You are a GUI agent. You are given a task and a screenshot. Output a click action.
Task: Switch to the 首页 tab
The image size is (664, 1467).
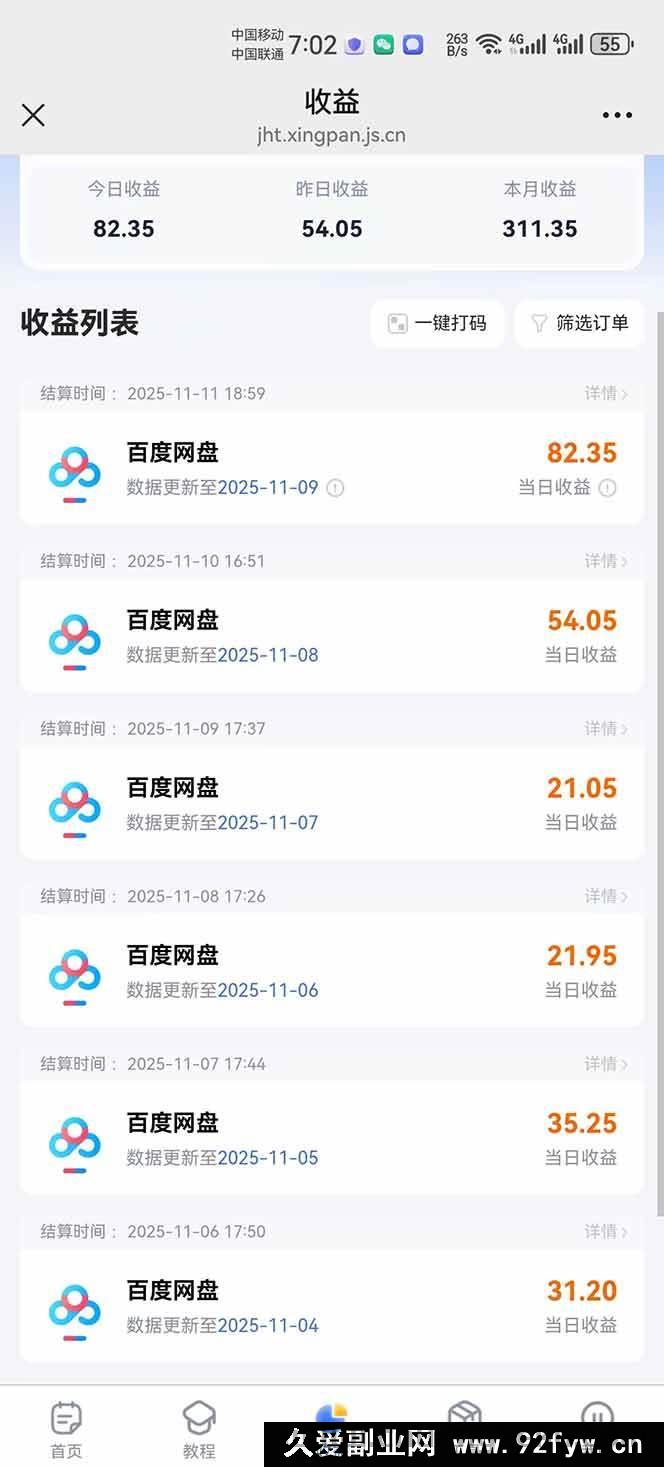coord(66,1430)
